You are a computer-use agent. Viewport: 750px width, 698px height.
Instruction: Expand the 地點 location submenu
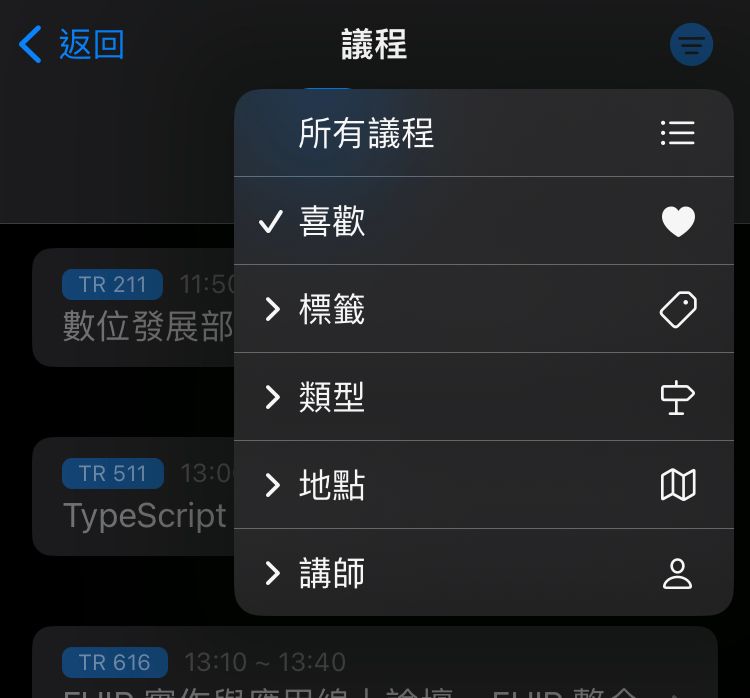483,485
